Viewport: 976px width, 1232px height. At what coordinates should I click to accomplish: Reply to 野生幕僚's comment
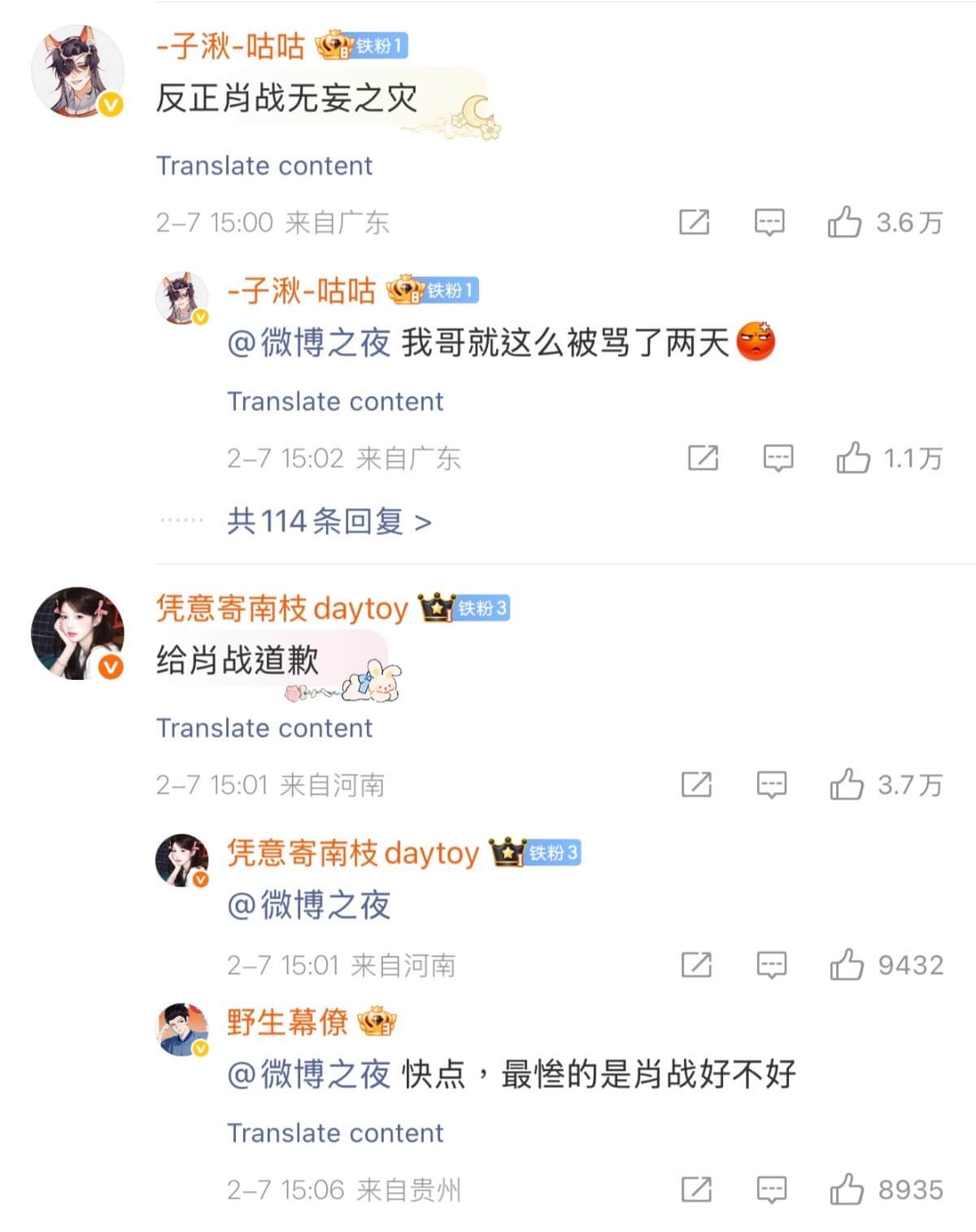click(x=771, y=1191)
